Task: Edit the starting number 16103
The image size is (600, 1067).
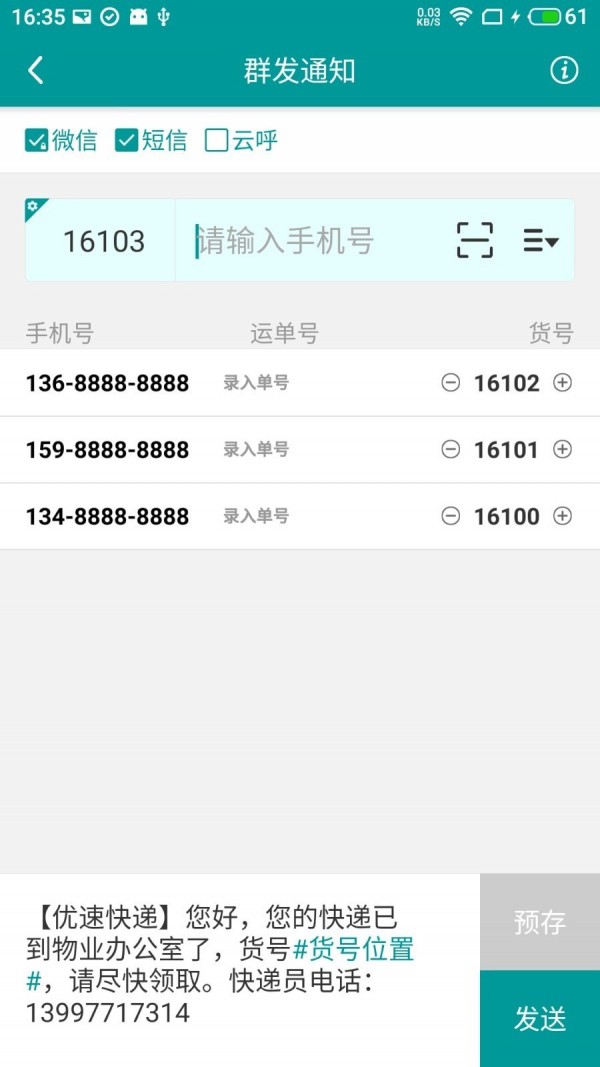Action: coord(103,241)
